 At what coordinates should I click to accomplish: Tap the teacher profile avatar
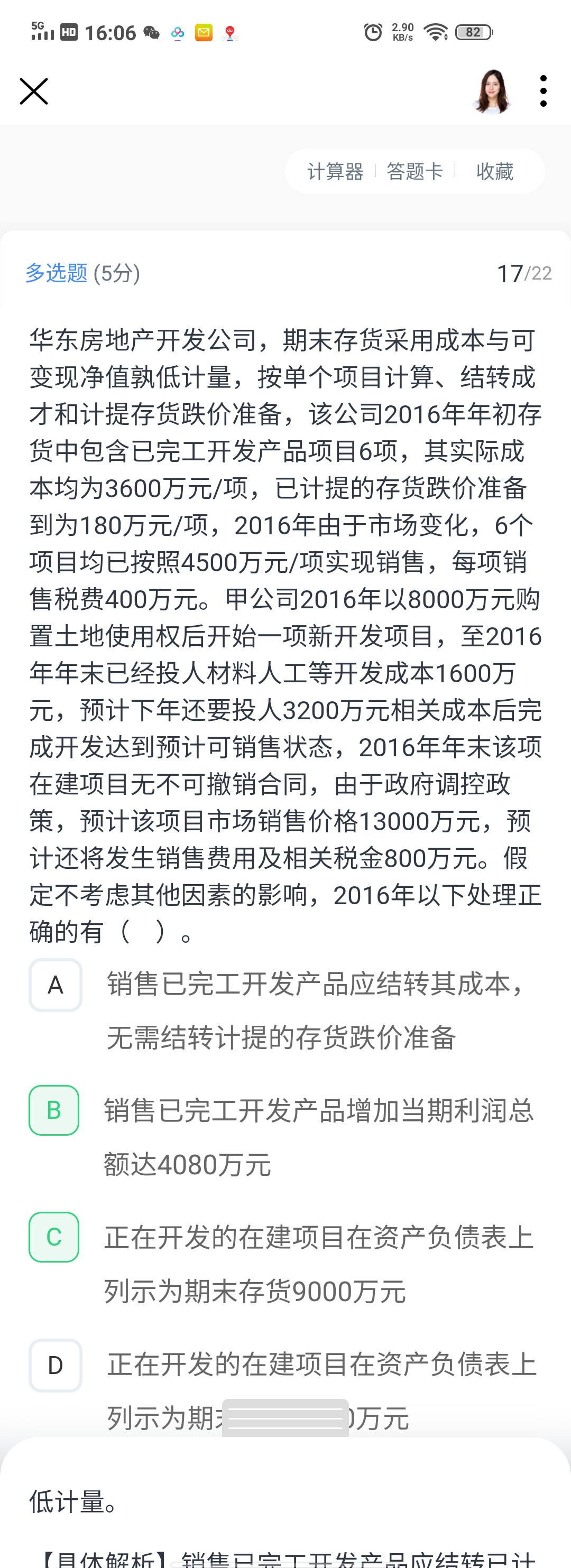492,91
